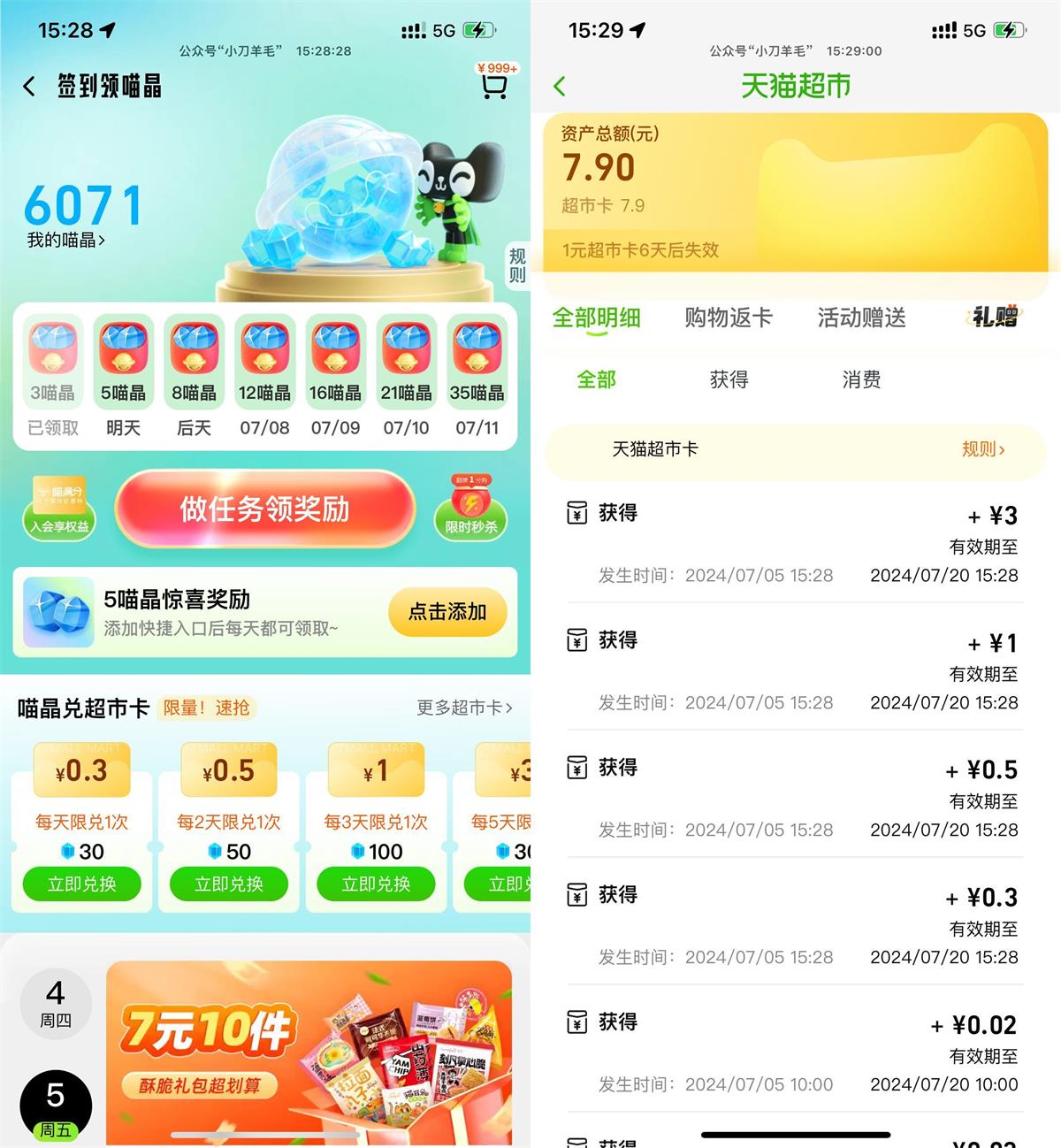
Task: Open the shopping cart showing ¥999+
Action: 494,85
